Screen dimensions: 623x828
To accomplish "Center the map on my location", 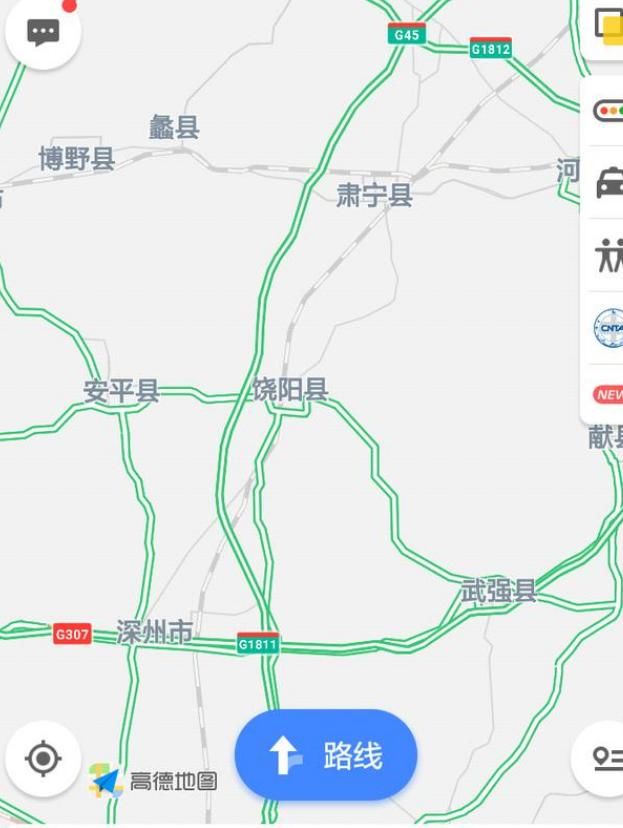I will [43, 759].
